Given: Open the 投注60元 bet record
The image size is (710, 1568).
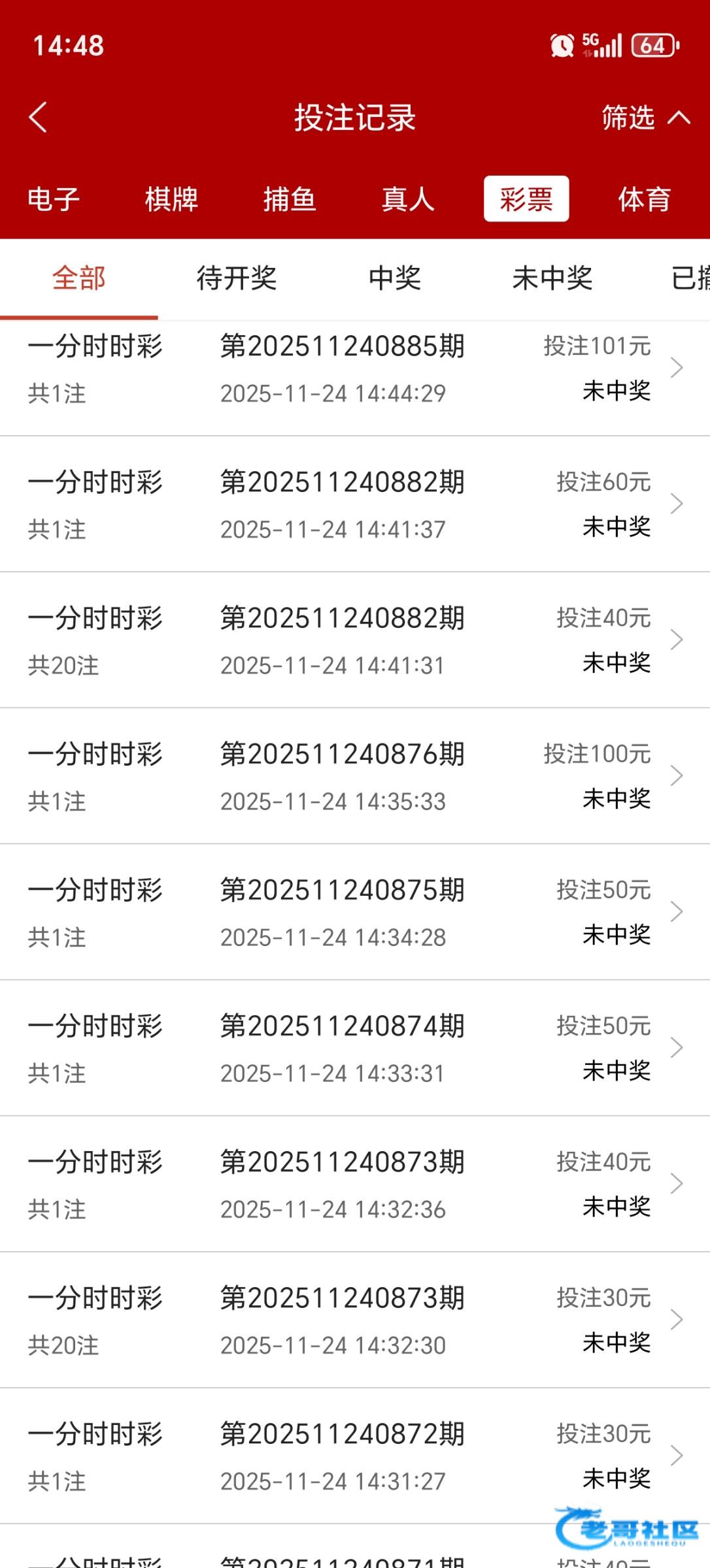Looking at the screenshot, I should [354, 504].
